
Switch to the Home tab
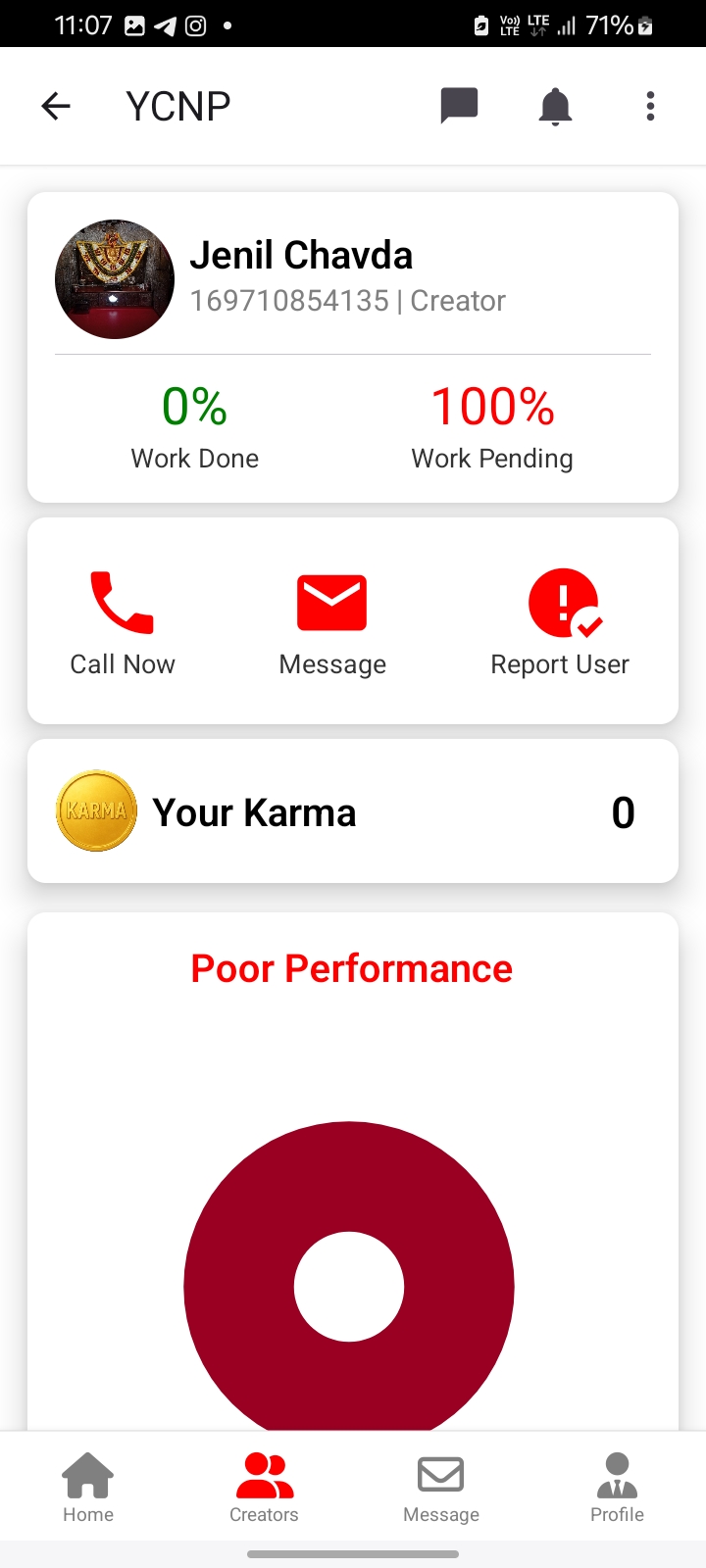(x=88, y=1487)
